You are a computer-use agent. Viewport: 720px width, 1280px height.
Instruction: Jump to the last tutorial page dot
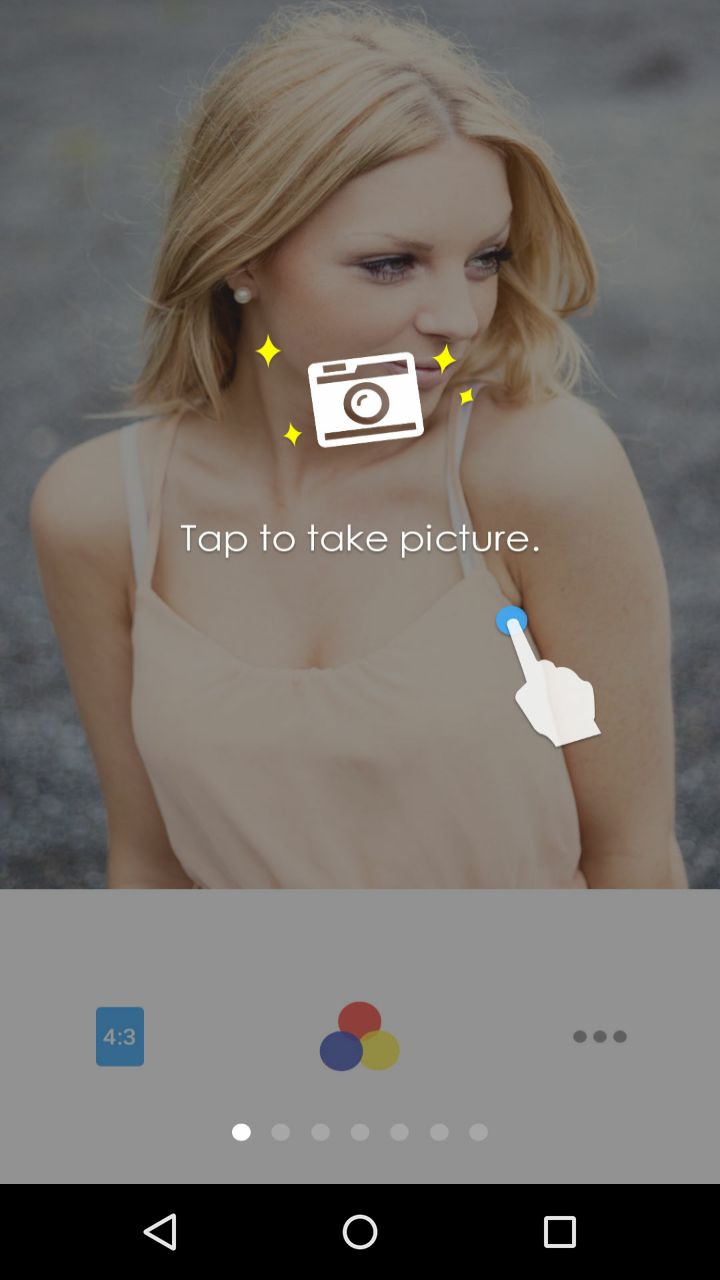(x=479, y=1132)
